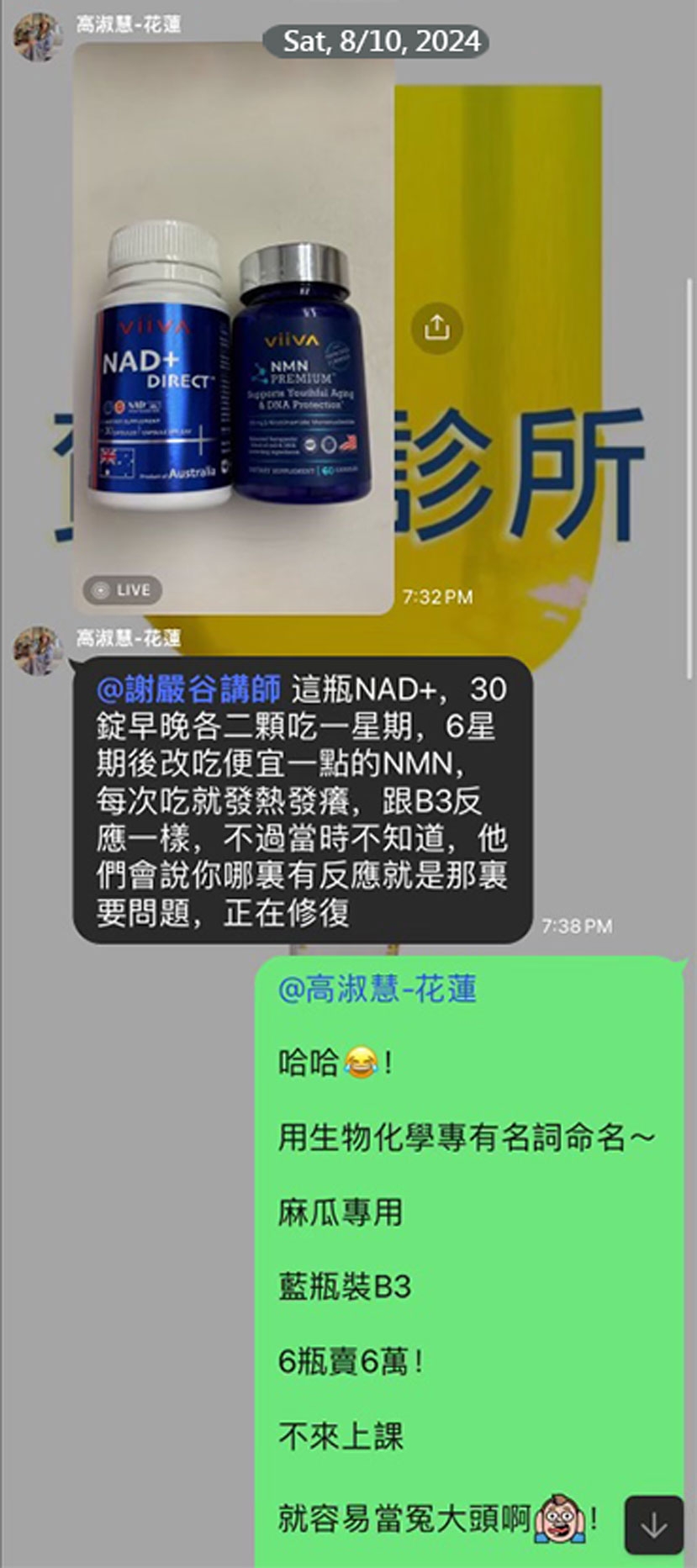Share the supplement bottles photo
697x1568 pixels.
436,327
